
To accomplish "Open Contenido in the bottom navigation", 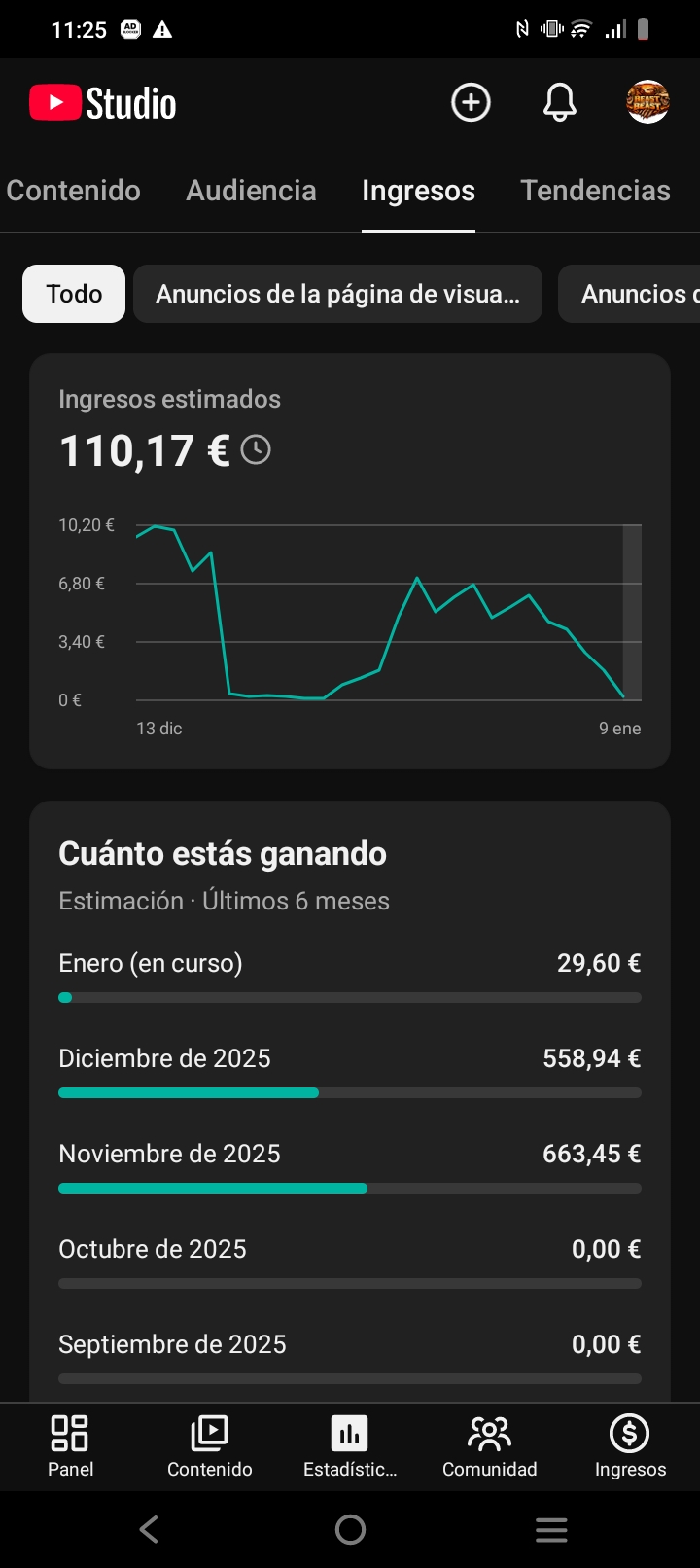I will point(210,1446).
